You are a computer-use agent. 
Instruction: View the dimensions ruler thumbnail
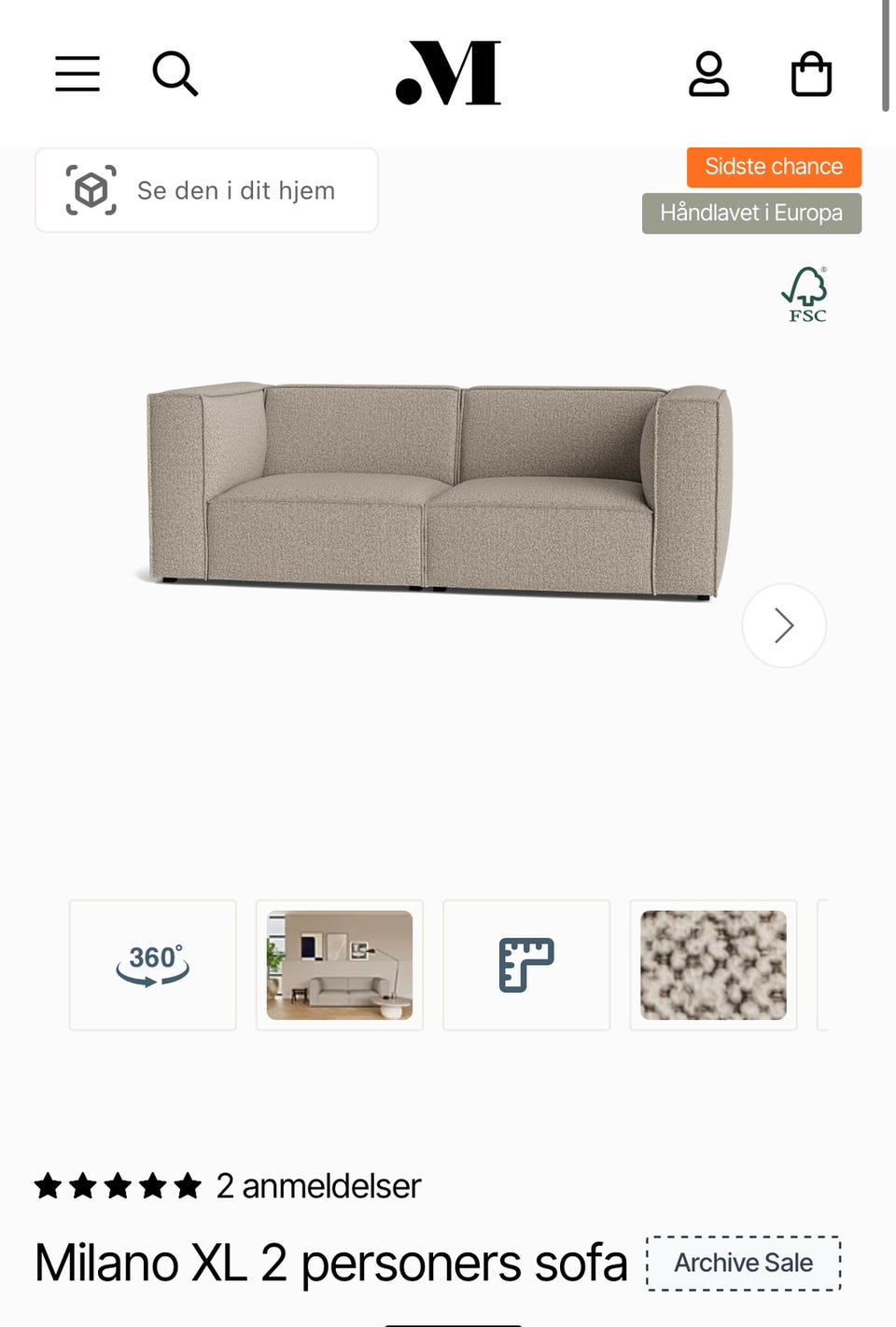coord(526,965)
